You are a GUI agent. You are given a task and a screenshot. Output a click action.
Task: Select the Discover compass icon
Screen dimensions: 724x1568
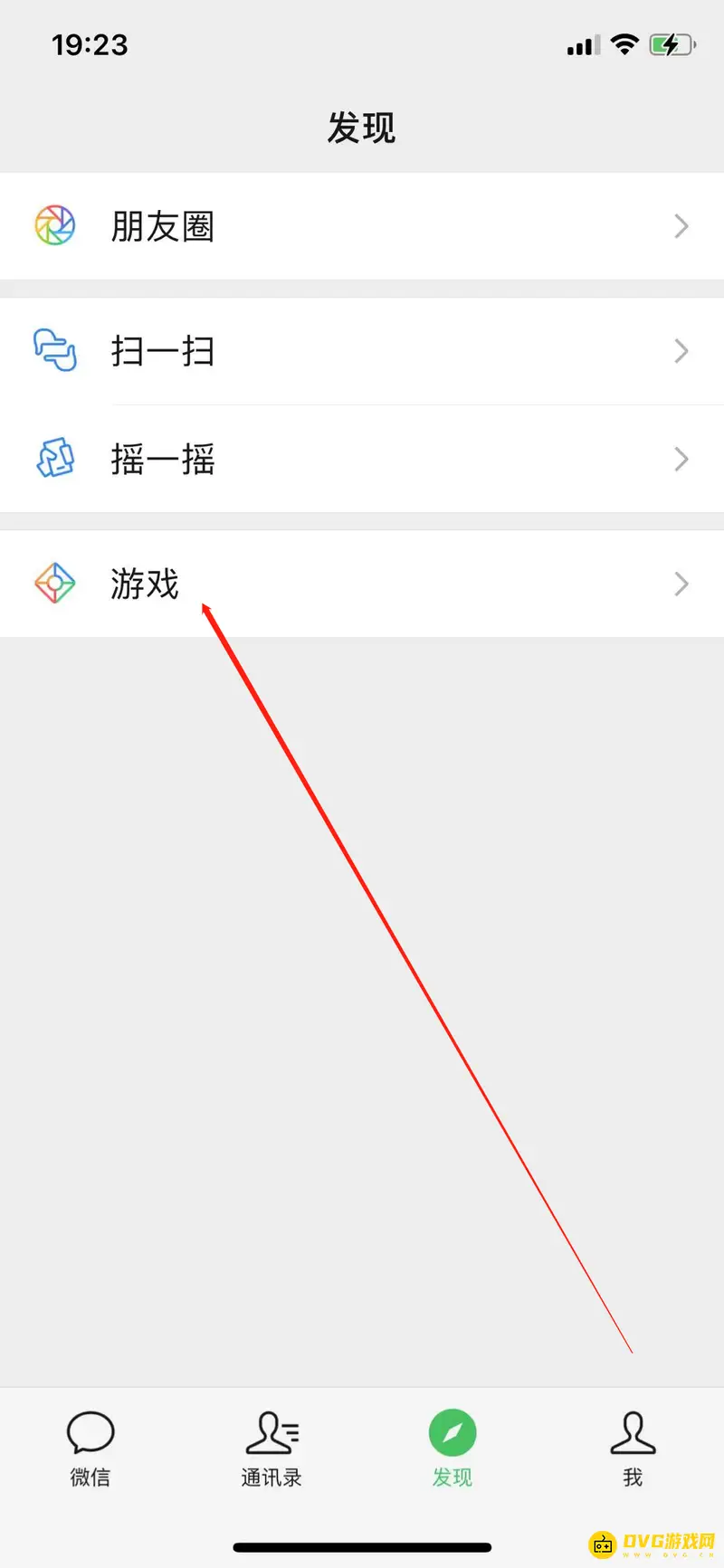point(452,1434)
